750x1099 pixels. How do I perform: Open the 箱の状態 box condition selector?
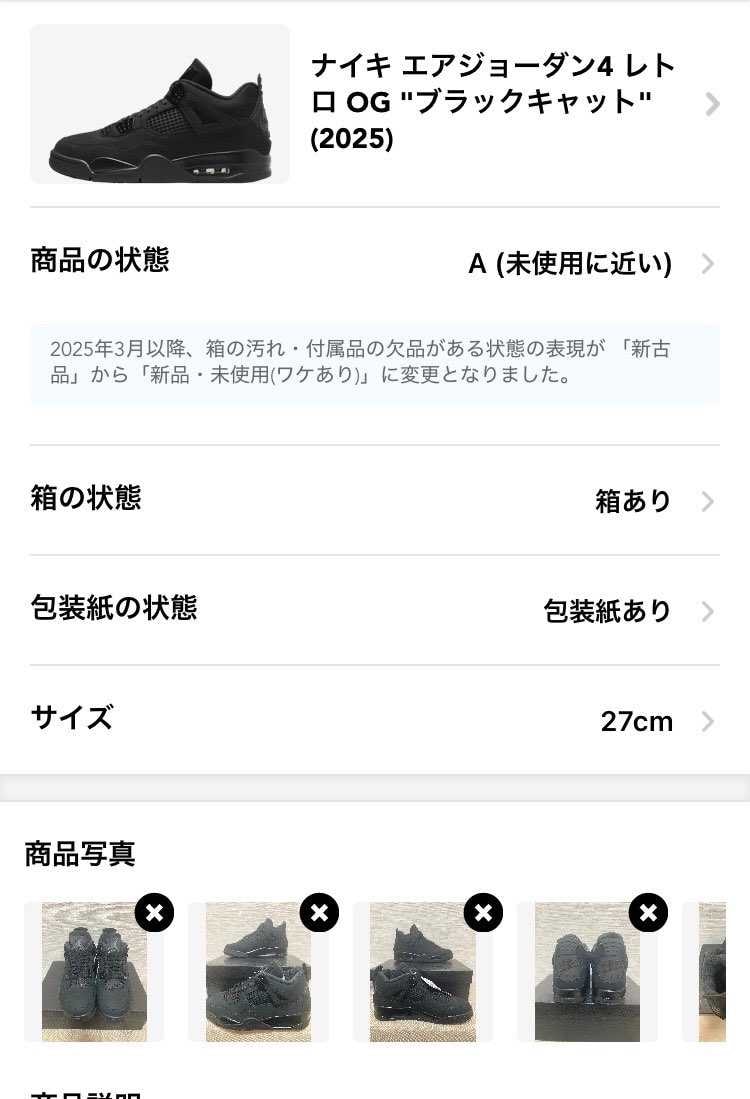tap(707, 500)
